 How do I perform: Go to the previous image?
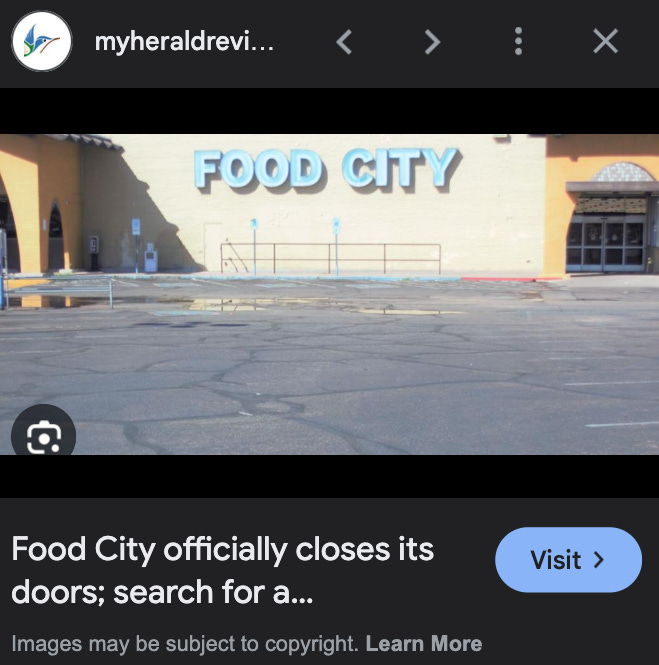[344, 42]
